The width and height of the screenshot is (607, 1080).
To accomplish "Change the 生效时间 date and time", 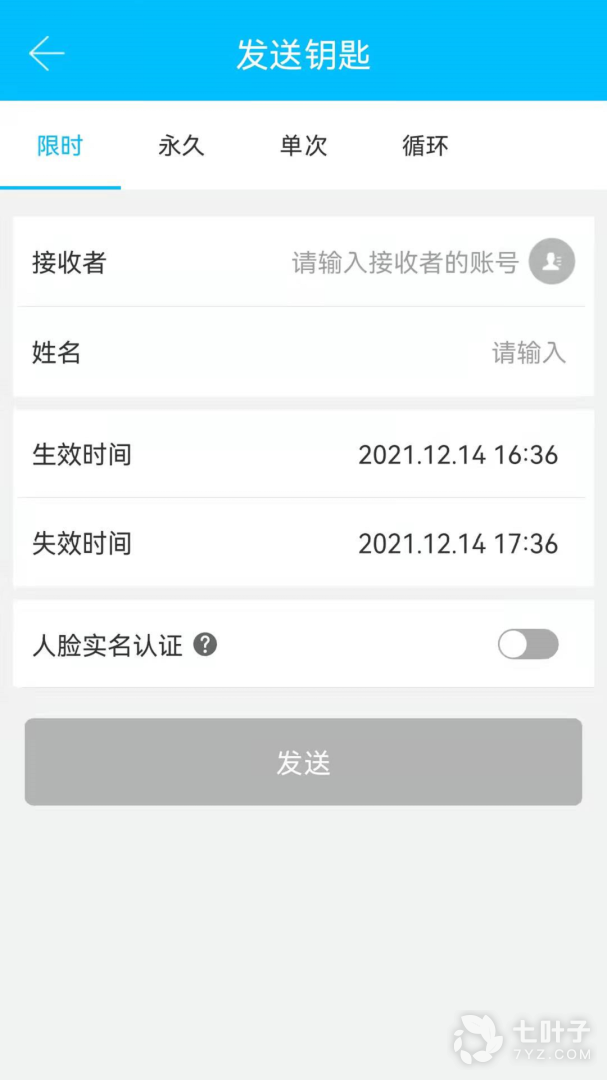I will pyautogui.click(x=457, y=456).
